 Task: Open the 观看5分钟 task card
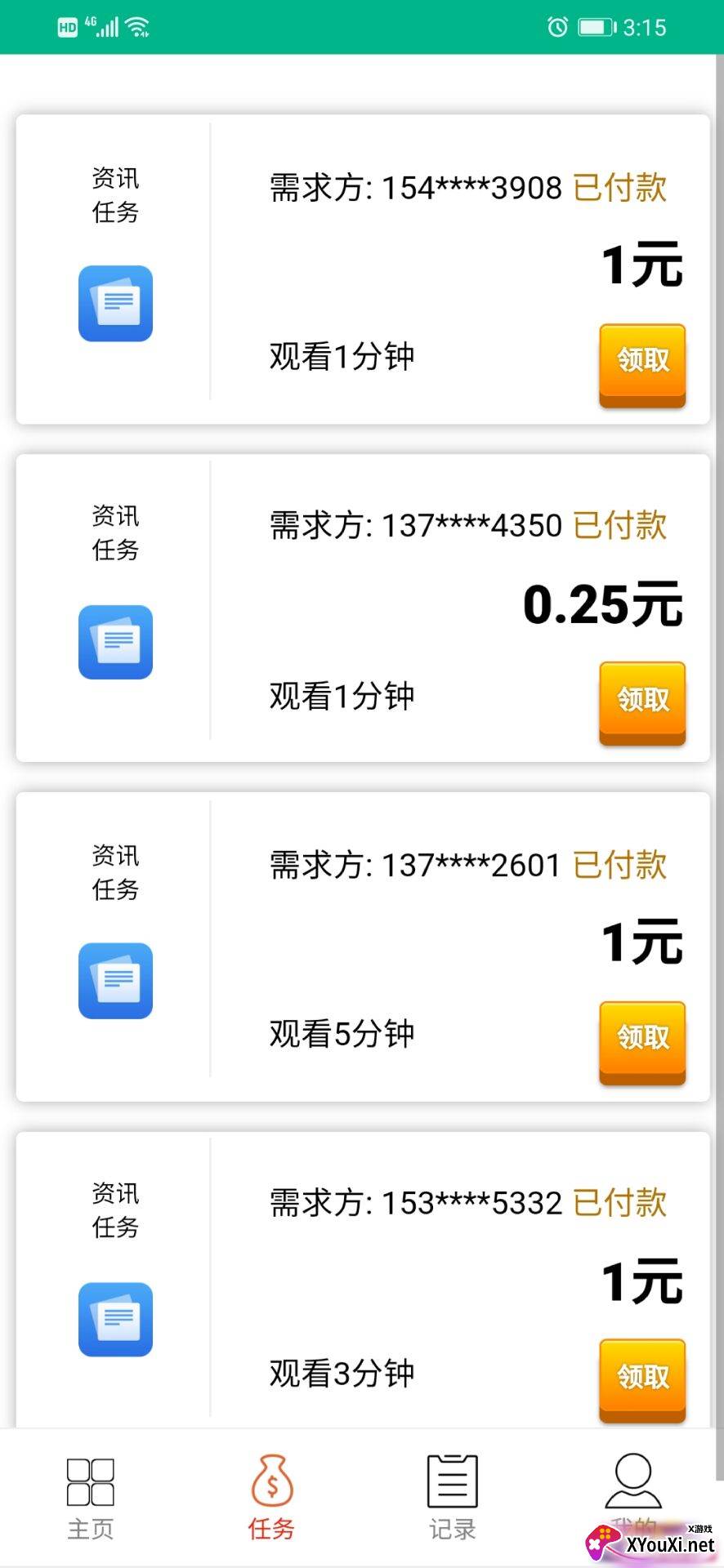pos(363,947)
